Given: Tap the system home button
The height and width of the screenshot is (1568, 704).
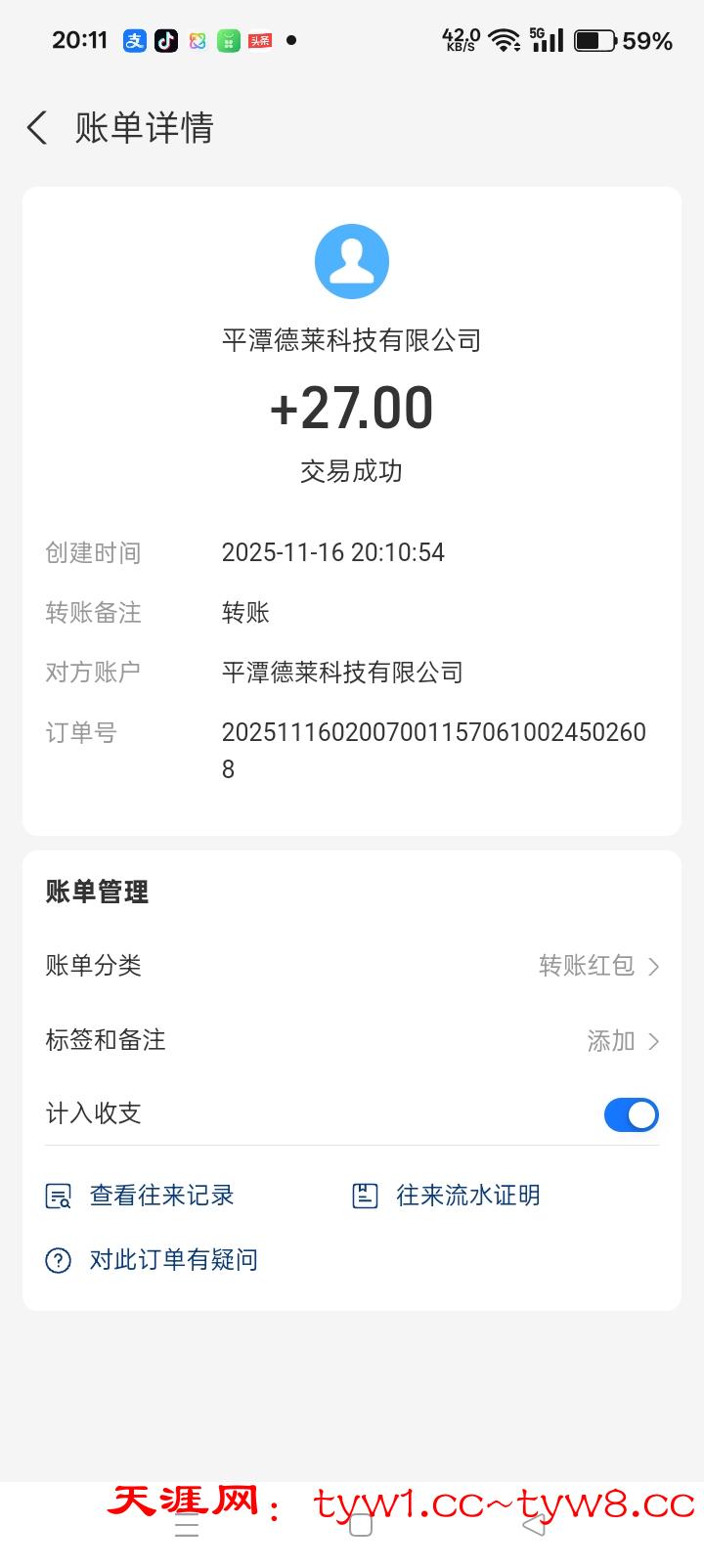Looking at the screenshot, I should click(x=360, y=1525).
